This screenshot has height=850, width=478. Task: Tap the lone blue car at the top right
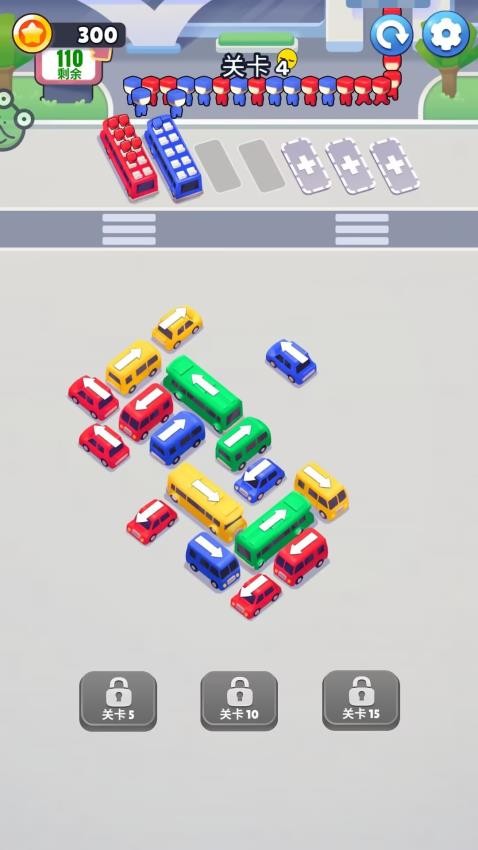[x=291, y=362]
